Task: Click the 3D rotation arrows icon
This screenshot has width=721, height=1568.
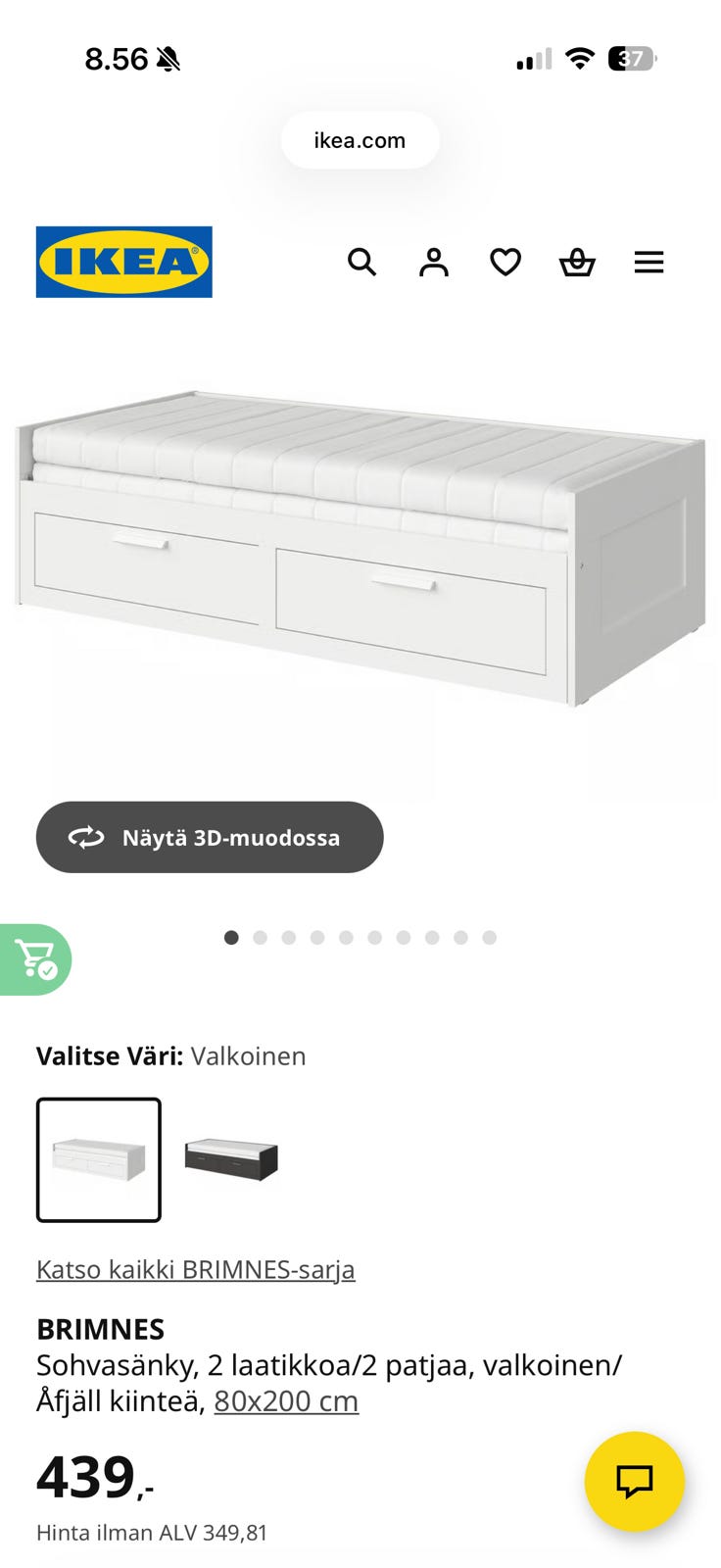Action: click(x=86, y=837)
